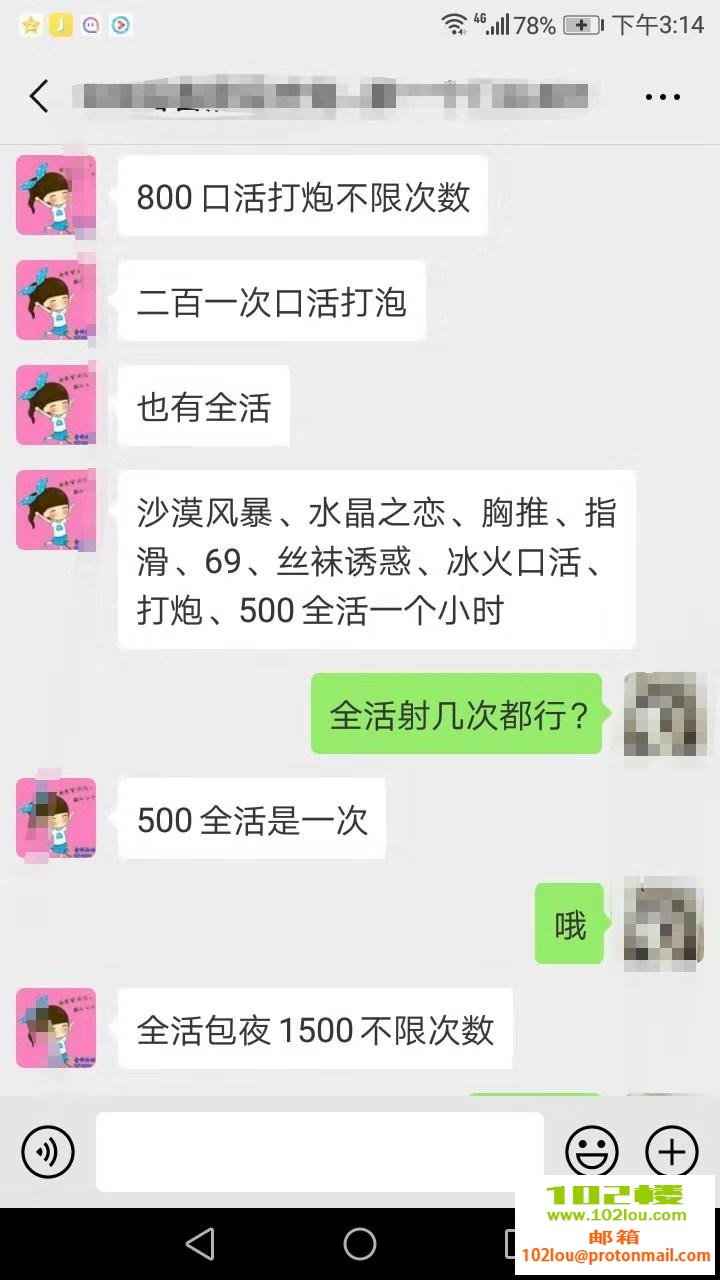Viewport: 720px width, 1280px height.
Task: Open the emoji picker
Action: pyautogui.click(x=592, y=1152)
